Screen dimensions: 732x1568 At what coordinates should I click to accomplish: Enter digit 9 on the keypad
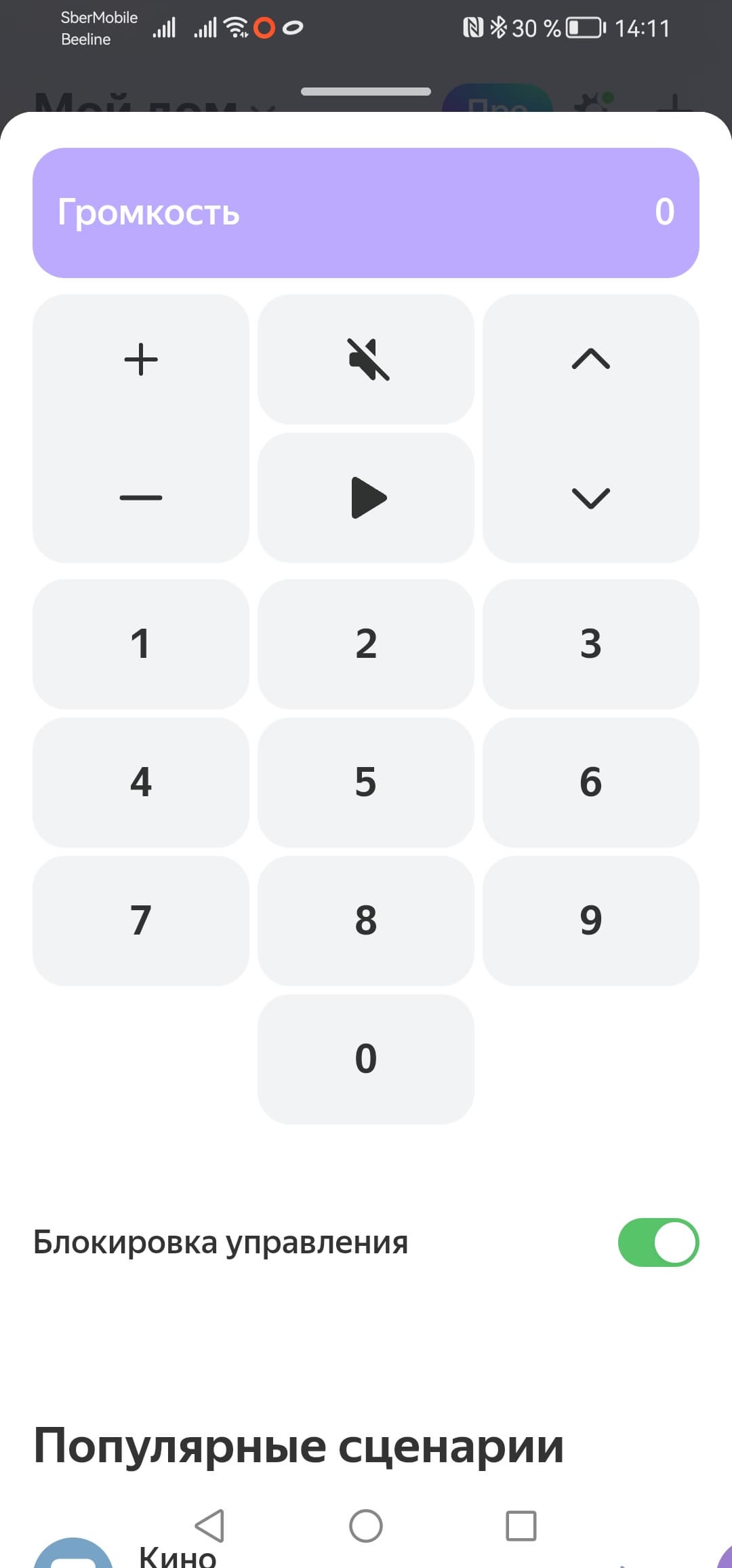(x=591, y=920)
